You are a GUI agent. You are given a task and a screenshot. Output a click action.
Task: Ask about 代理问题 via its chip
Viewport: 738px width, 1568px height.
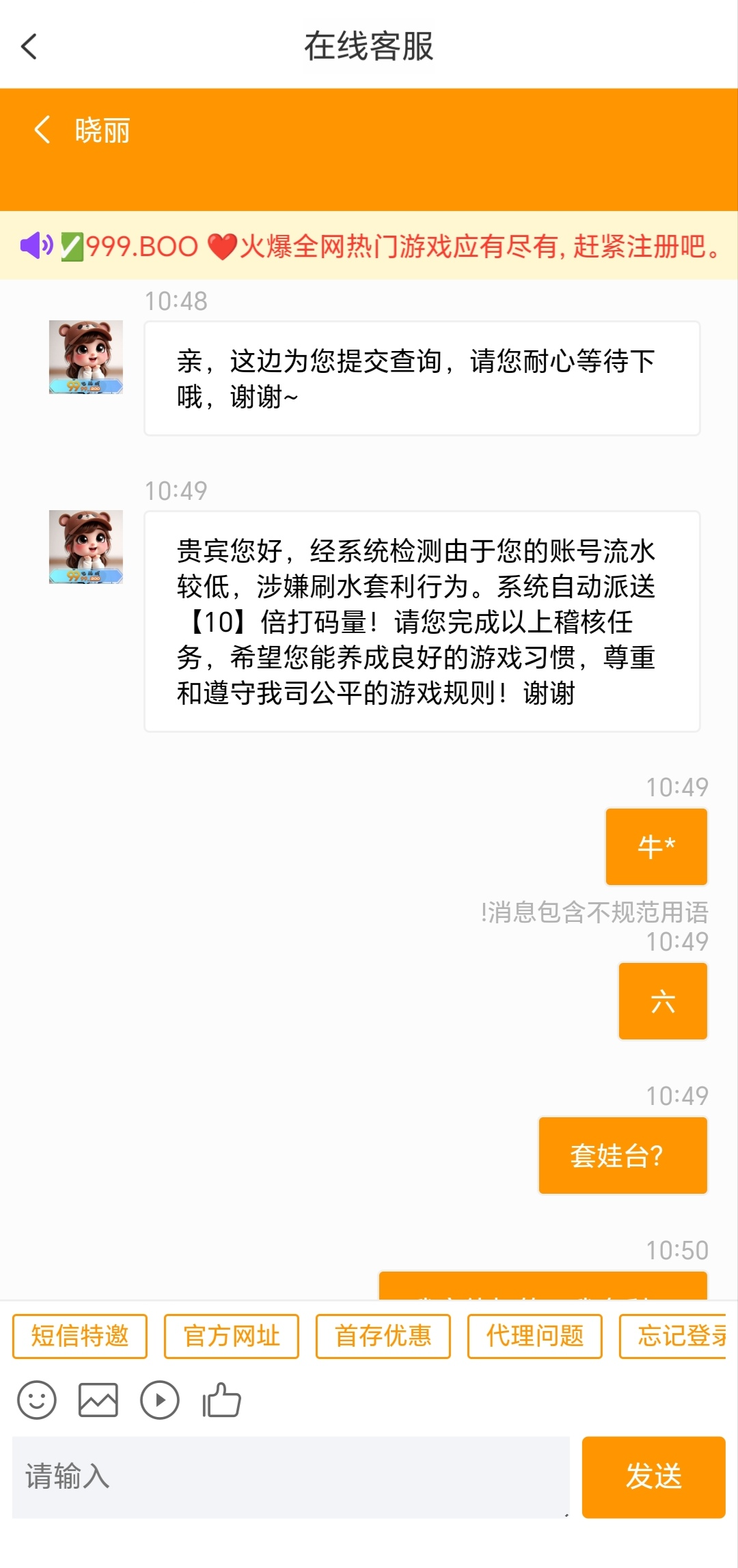[x=535, y=1336]
